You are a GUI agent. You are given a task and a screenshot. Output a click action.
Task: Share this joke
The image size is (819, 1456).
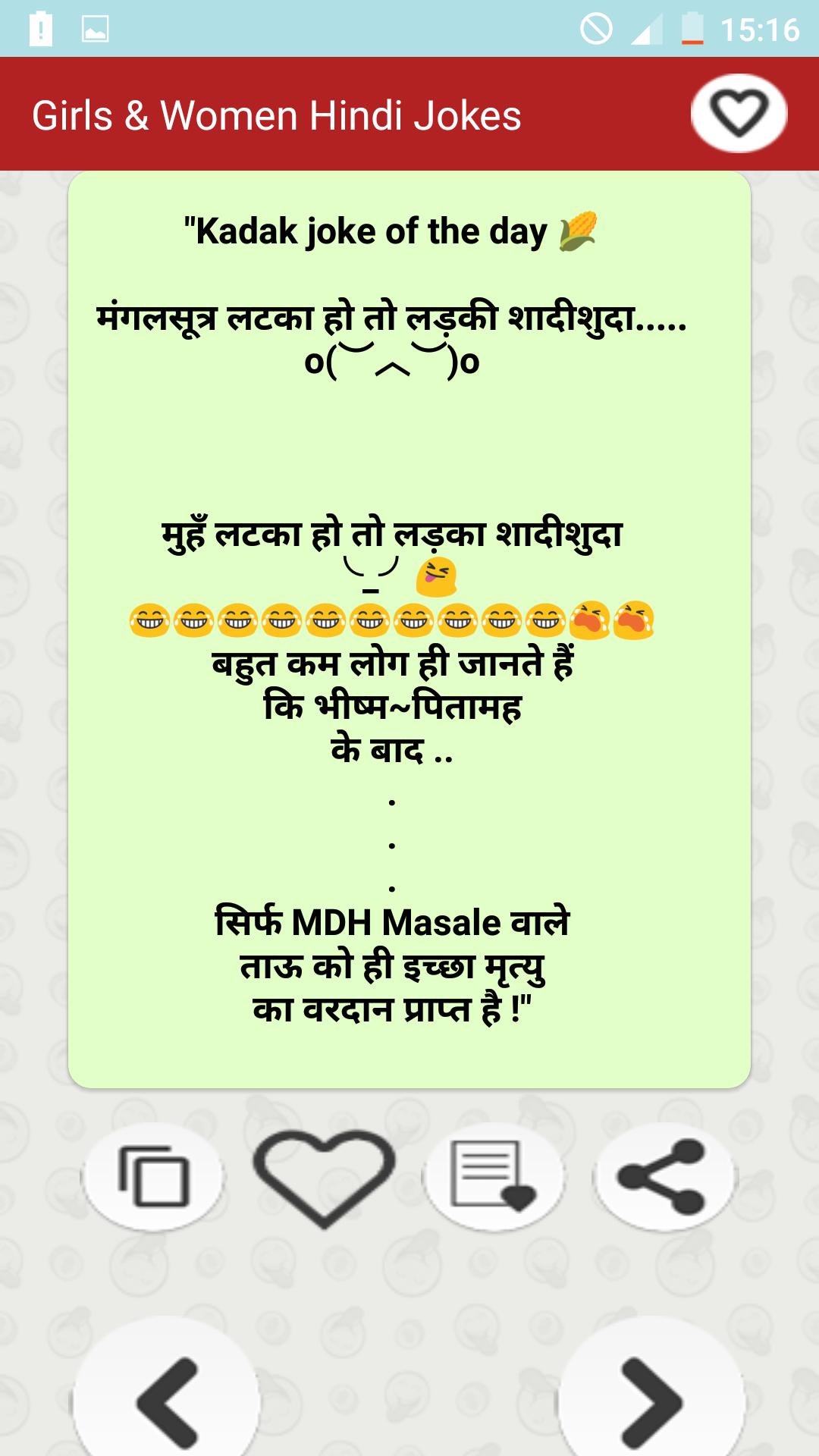point(664,1176)
